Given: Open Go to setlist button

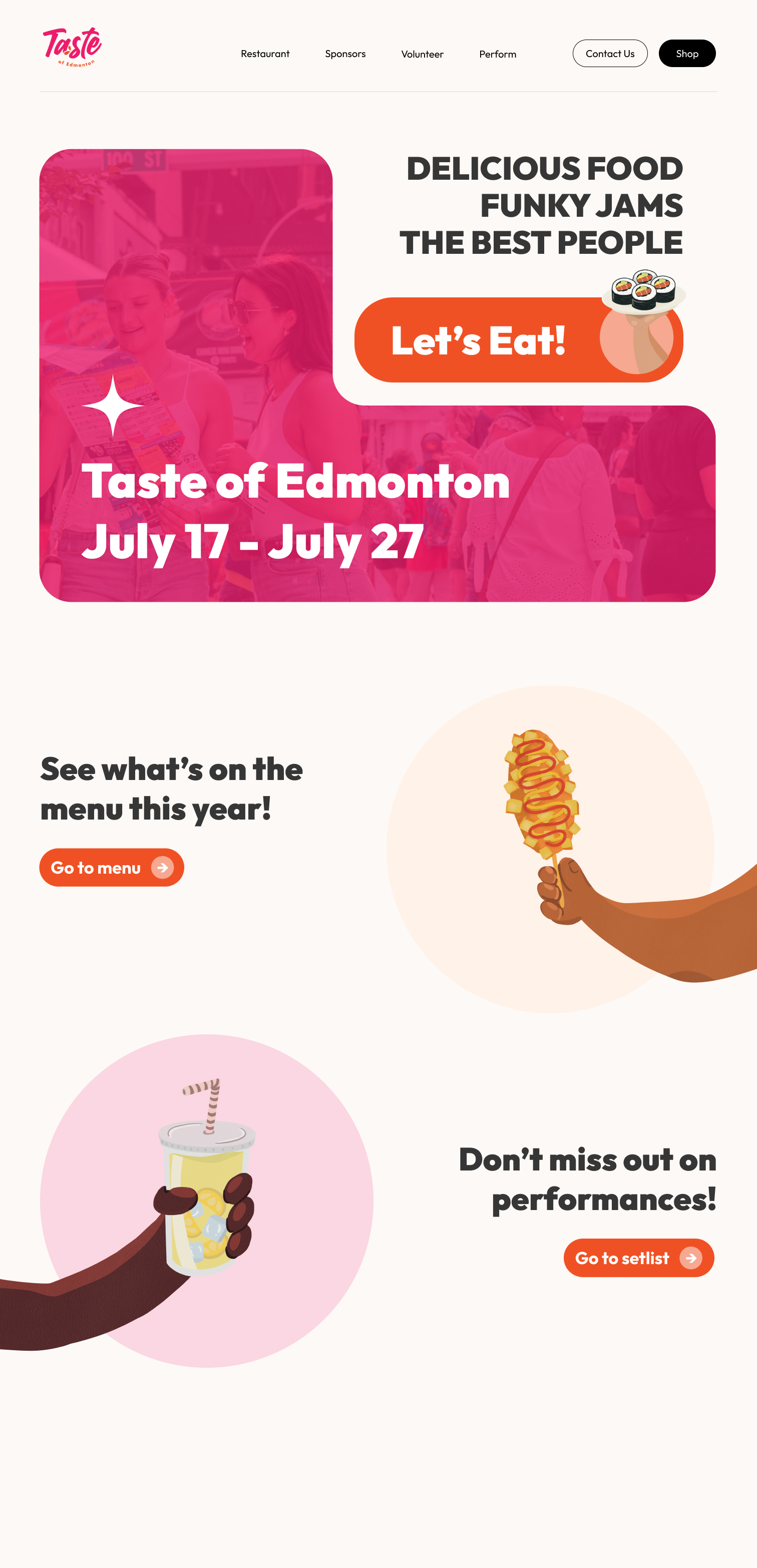Looking at the screenshot, I should (639, 1258).
